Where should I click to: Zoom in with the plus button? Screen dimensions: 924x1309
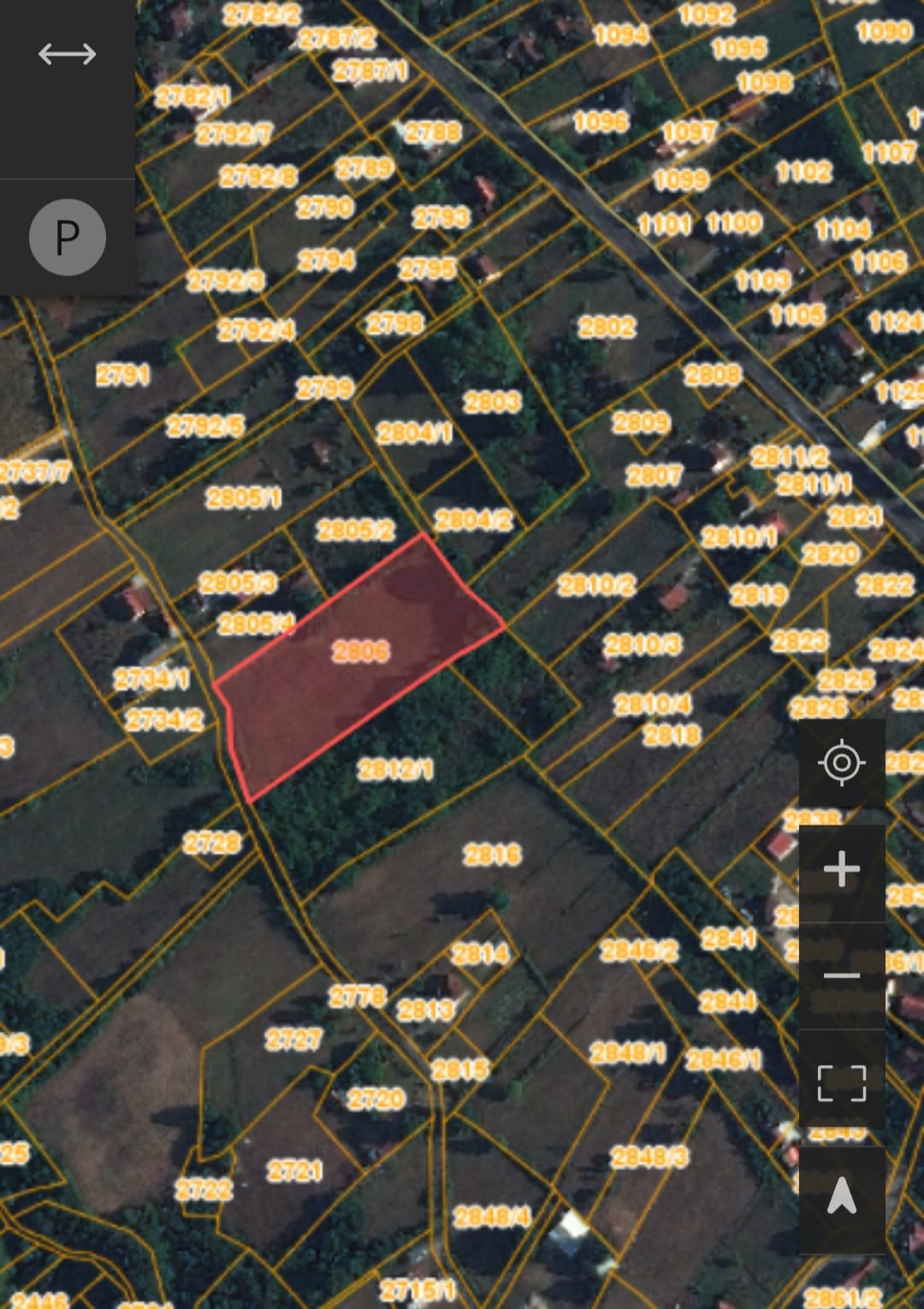tap(841, 869)
